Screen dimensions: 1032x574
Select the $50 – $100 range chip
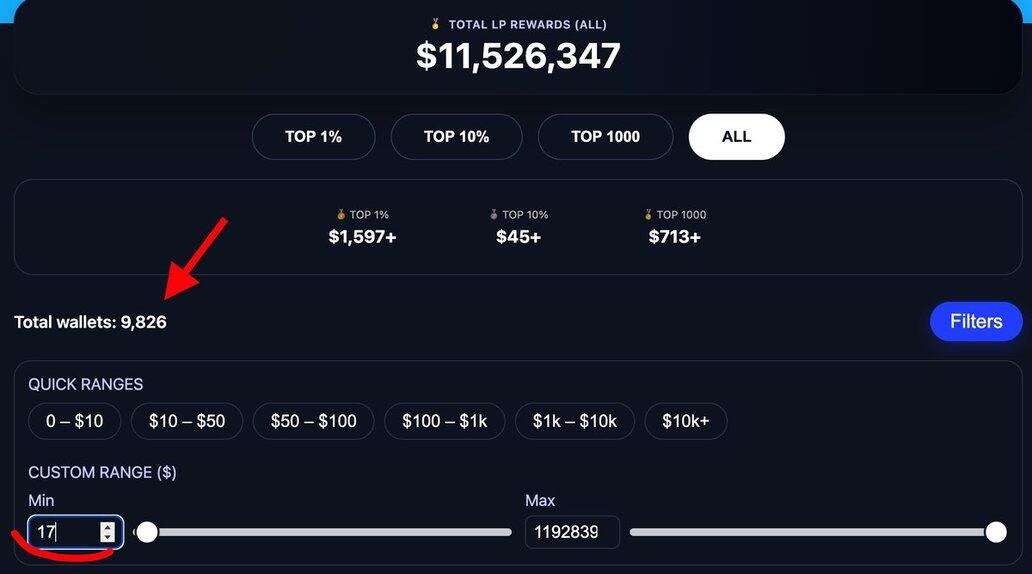tap(313, 421)
